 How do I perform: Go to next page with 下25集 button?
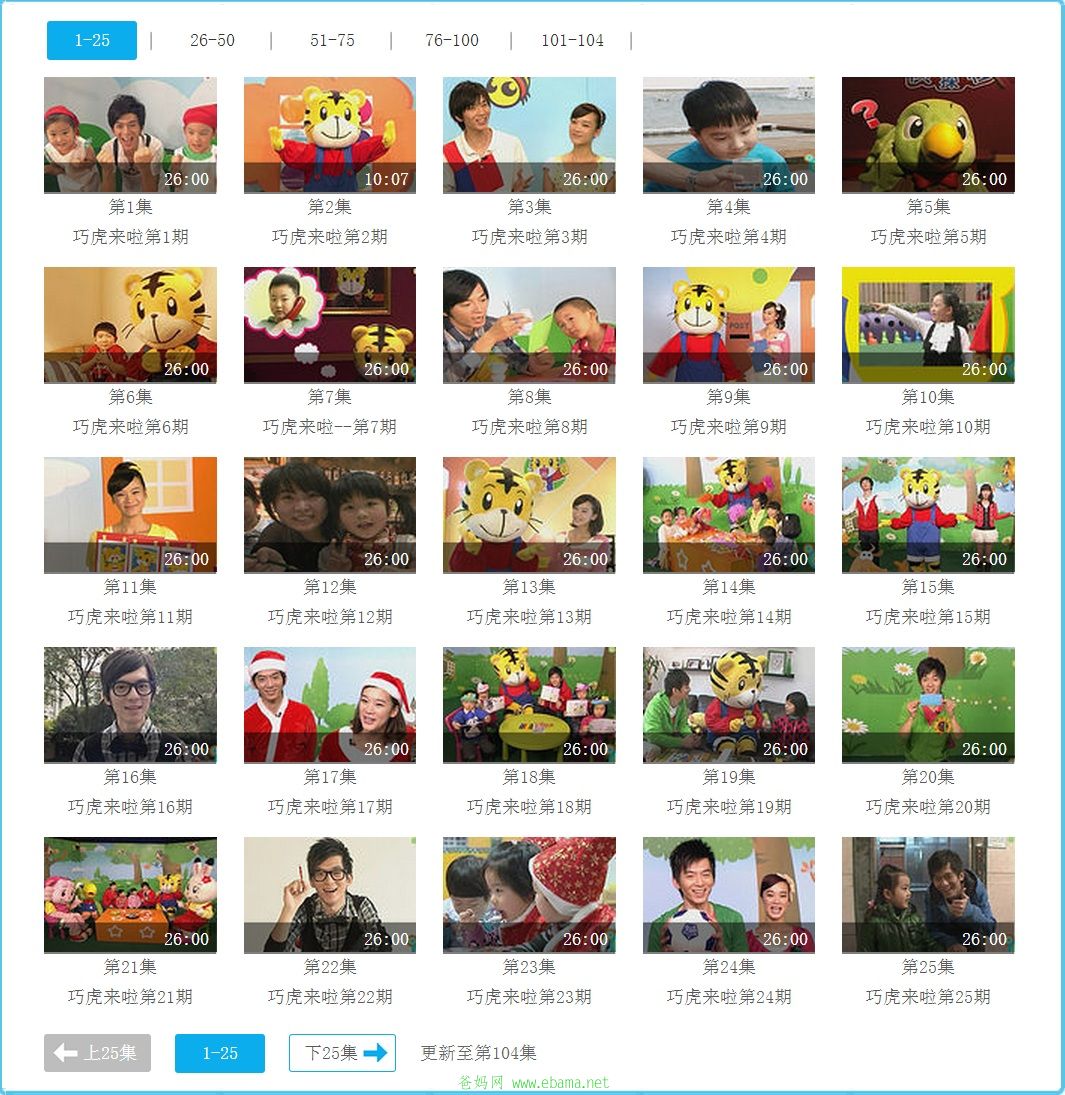[342, 1053]
